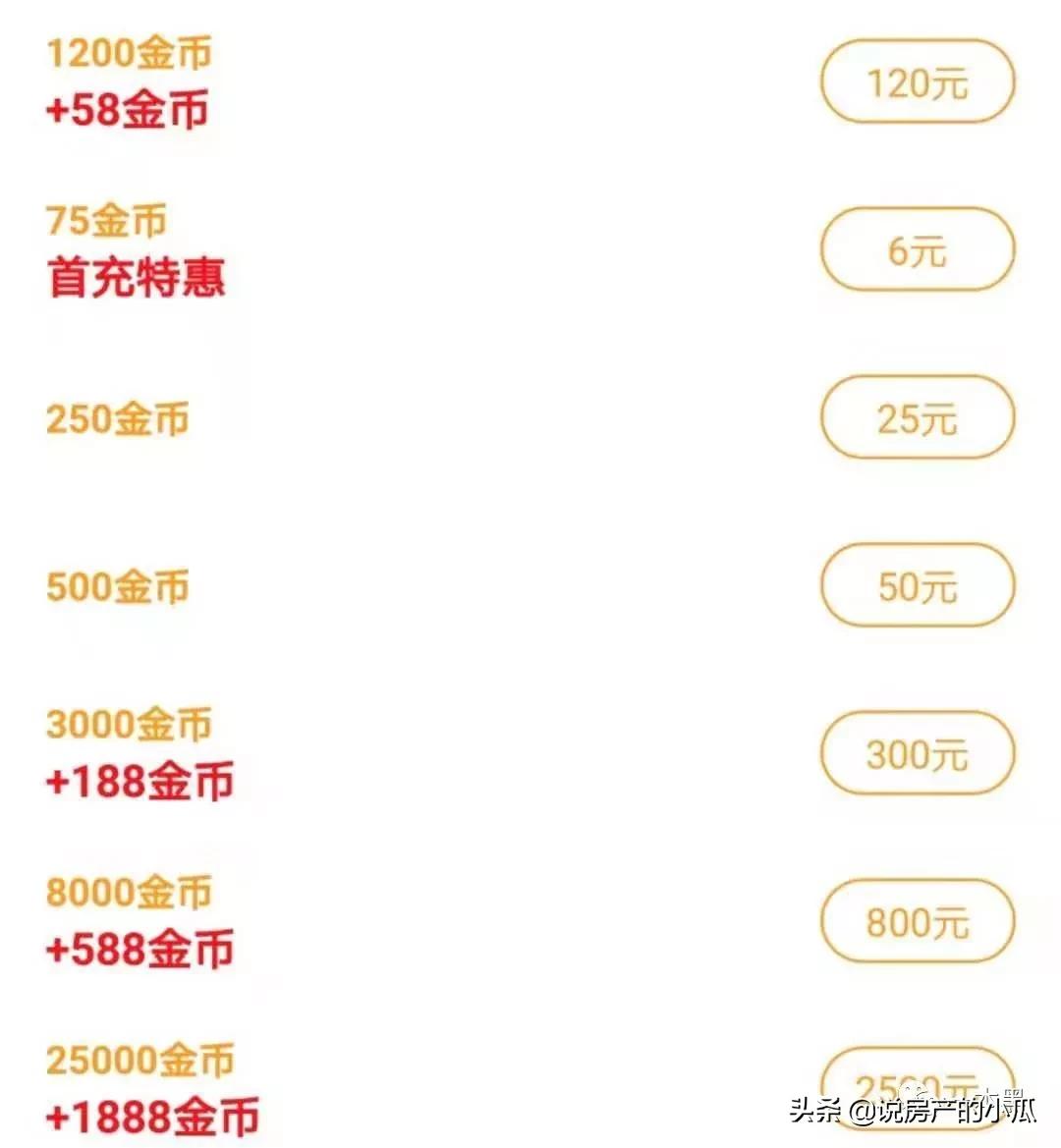Click the 300元 purchase button
Screen dimensions: 1061x1148
pos(916,754)
